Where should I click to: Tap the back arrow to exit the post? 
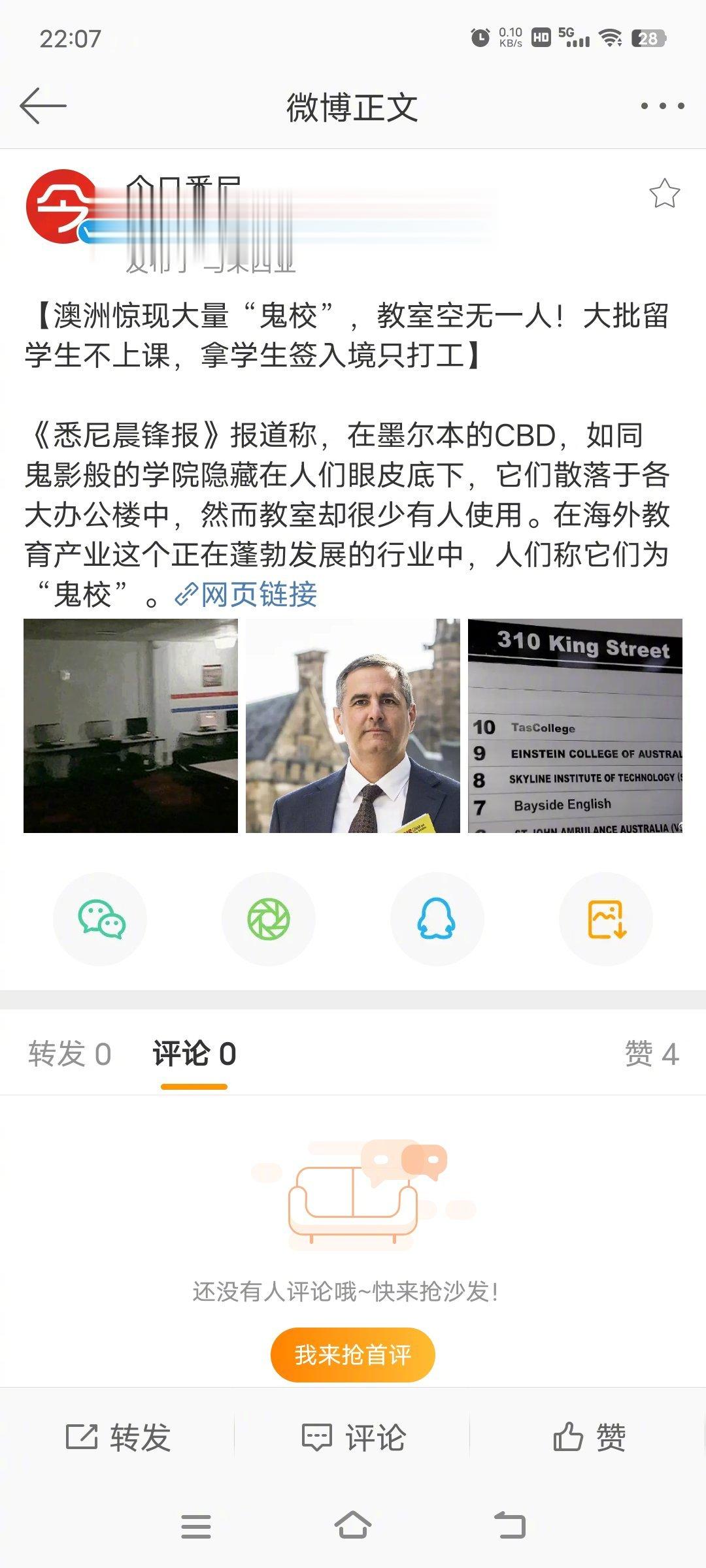click(x=41, y=105)
